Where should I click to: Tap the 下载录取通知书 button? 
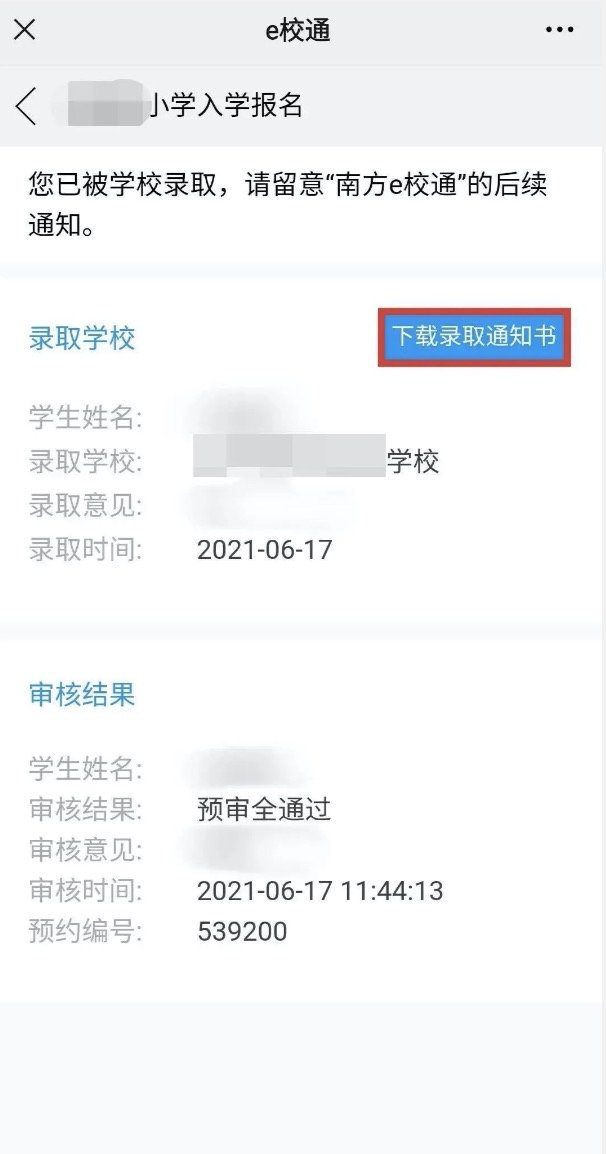click(474, 337)
